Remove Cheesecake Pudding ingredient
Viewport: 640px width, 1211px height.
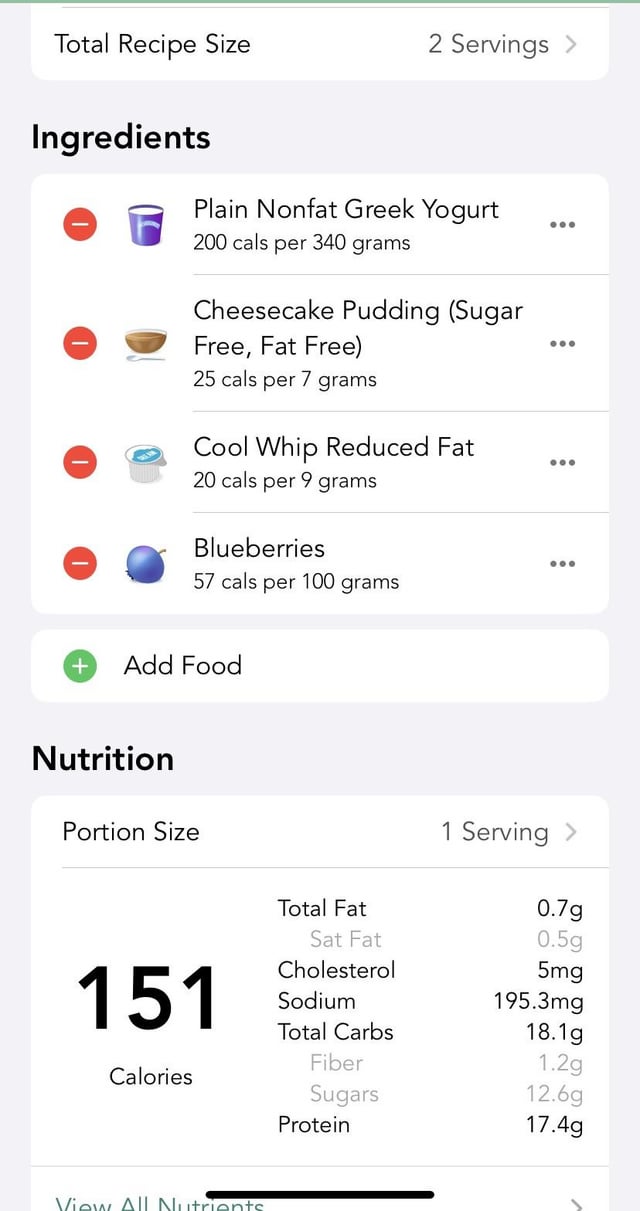click(x=80, y=343)
